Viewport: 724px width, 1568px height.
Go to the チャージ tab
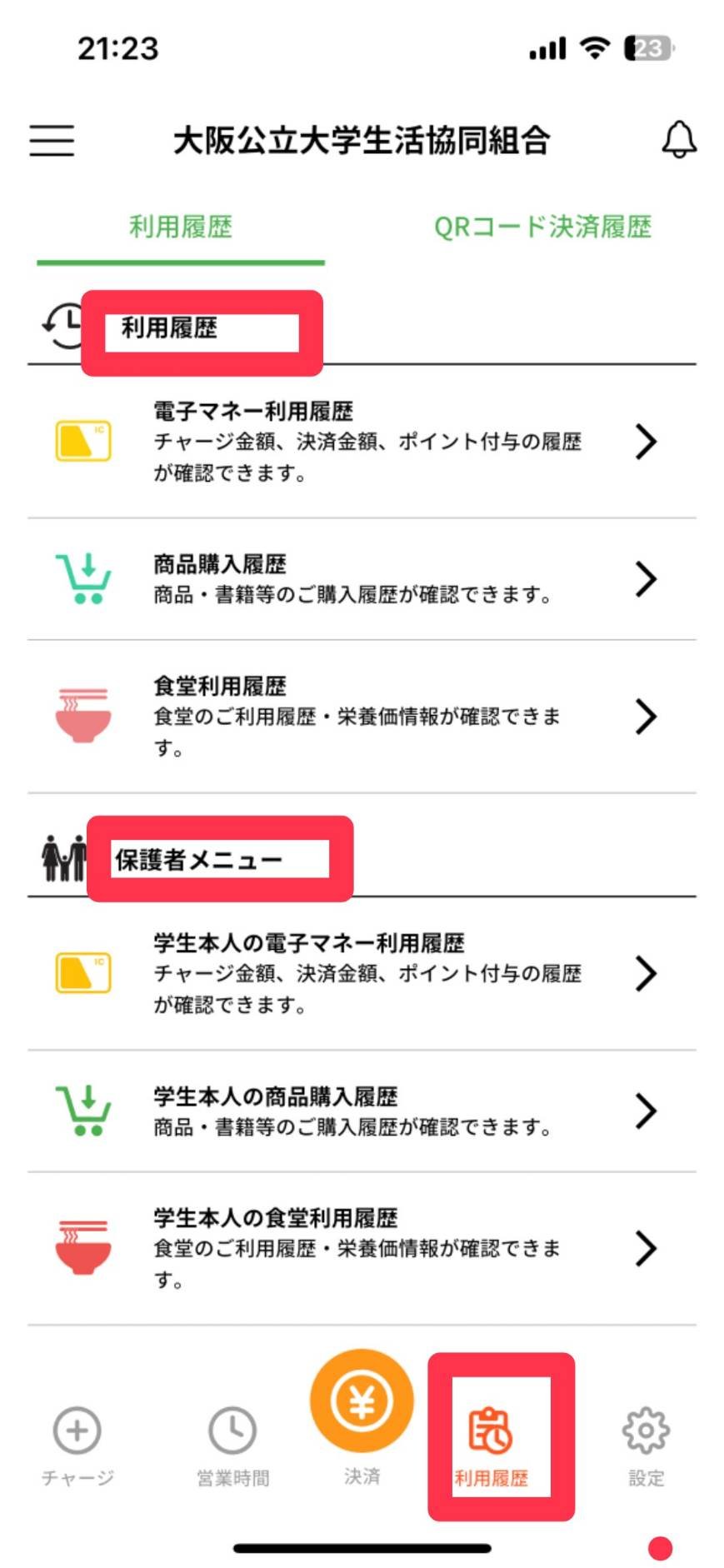pos(77,1444)
